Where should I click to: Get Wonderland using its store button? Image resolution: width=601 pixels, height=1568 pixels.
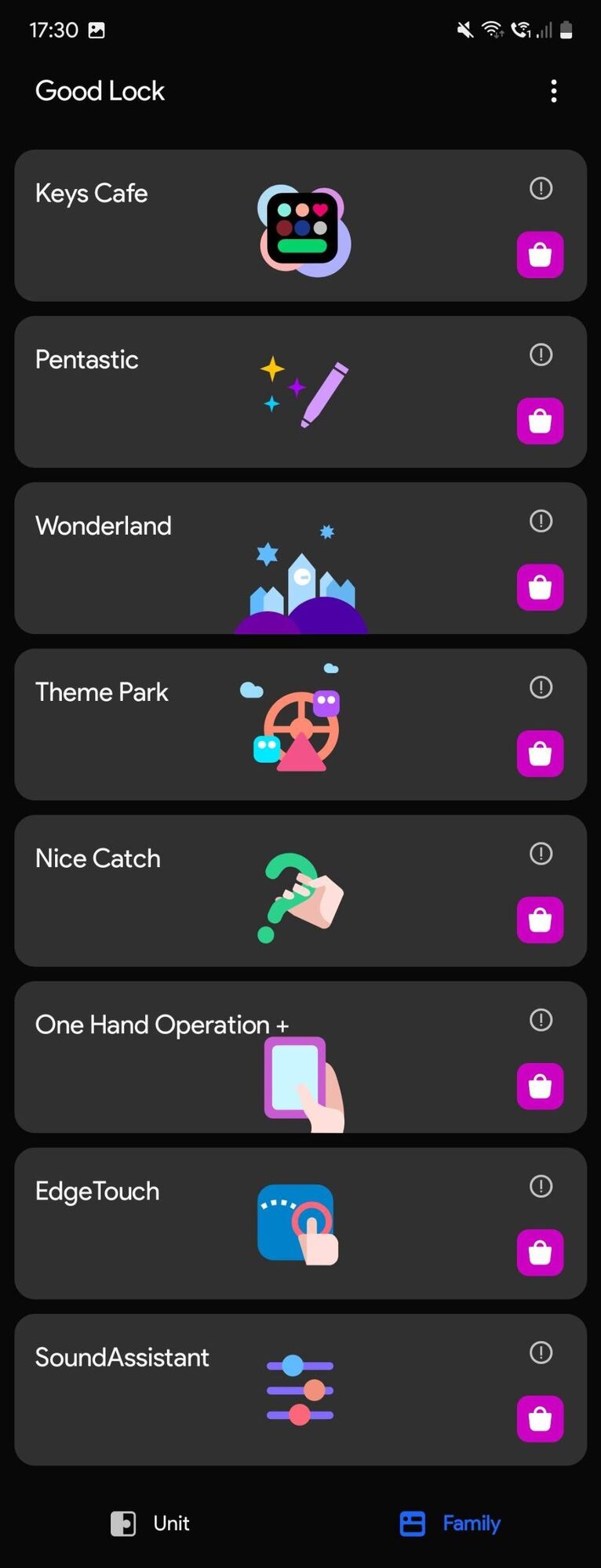click(540, 587)
